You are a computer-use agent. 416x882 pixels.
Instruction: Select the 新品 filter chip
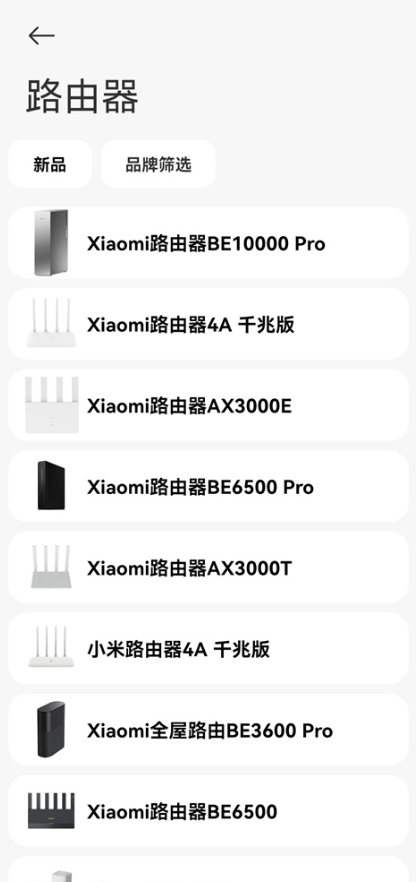coord(49,164)
